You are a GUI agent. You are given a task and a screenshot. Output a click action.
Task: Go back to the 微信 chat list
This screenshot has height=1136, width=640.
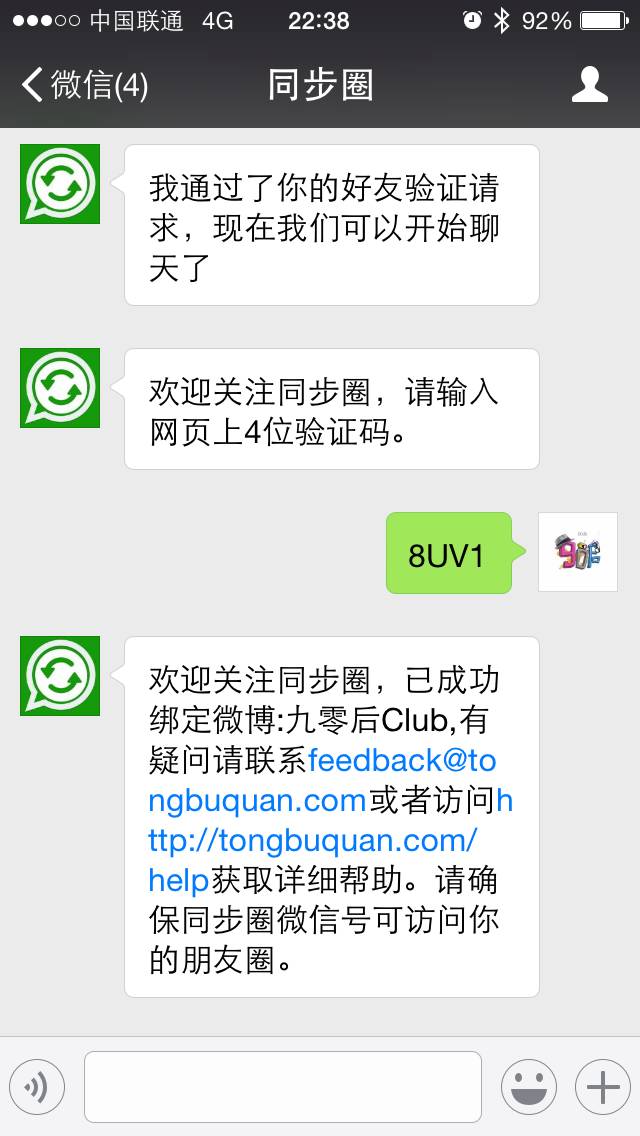(85, 85)
